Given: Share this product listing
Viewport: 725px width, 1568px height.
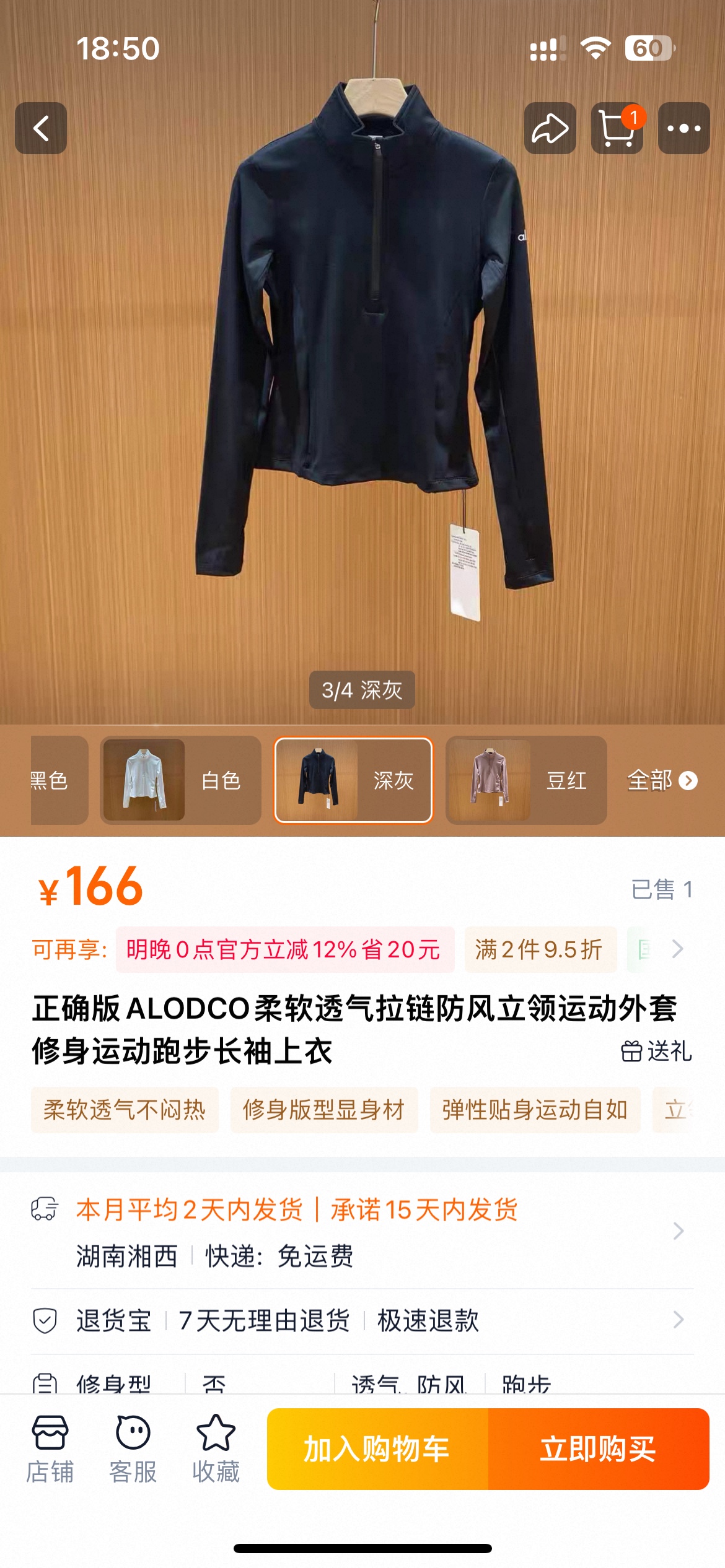Looking at the screenshot, I should click(550, 128).
